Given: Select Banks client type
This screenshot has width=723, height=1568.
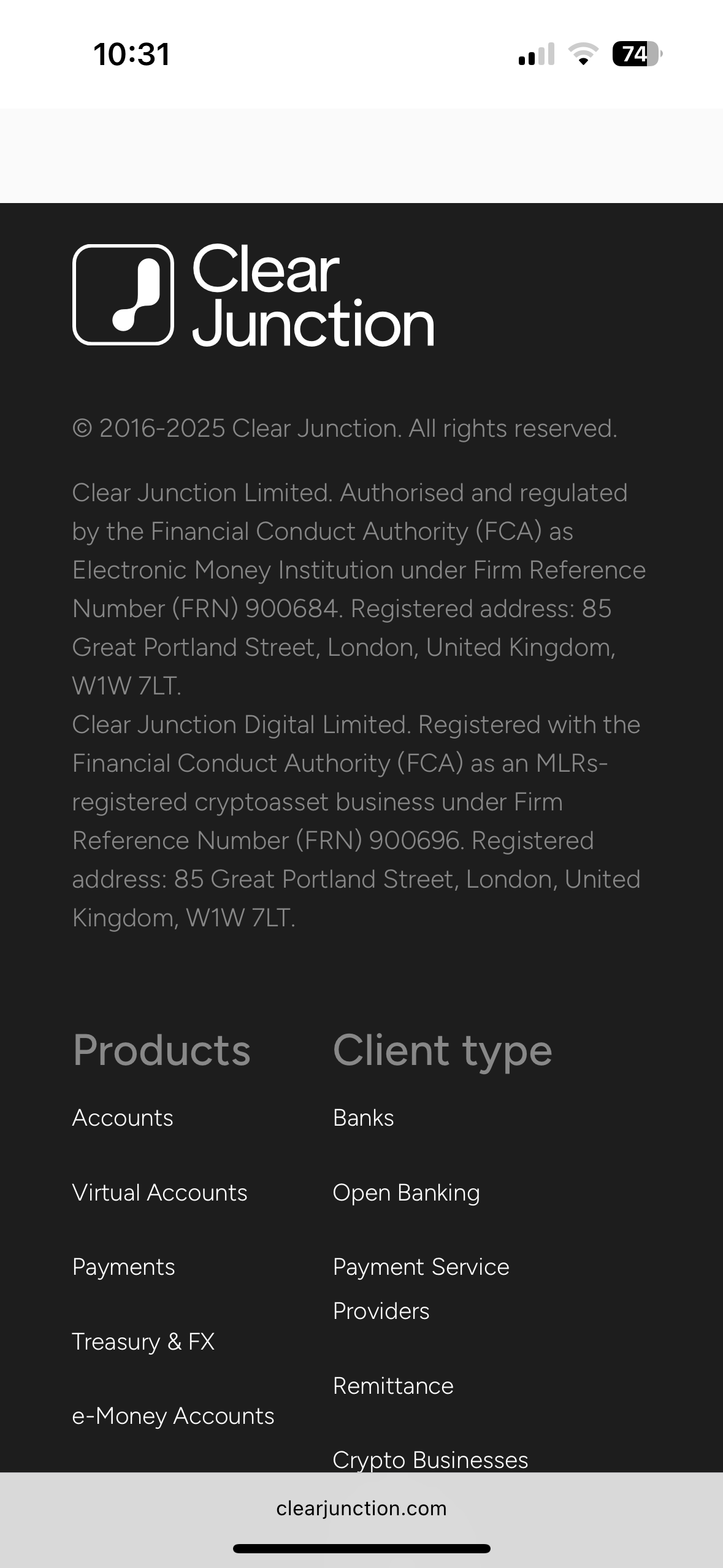Looking at the screenshot, I should click(363, 1118).
